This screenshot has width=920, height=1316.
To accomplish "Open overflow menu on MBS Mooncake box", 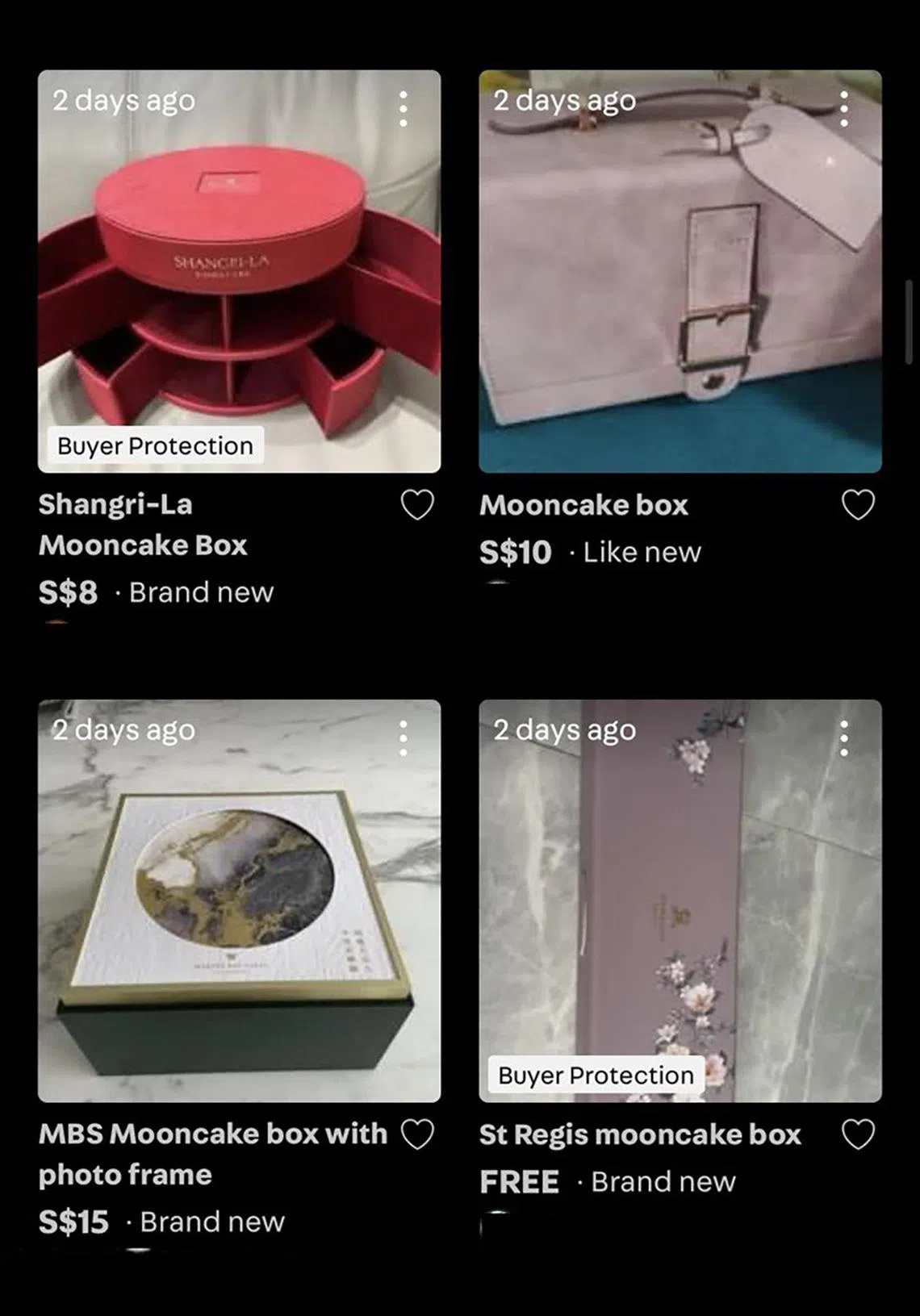I will 403,737.
